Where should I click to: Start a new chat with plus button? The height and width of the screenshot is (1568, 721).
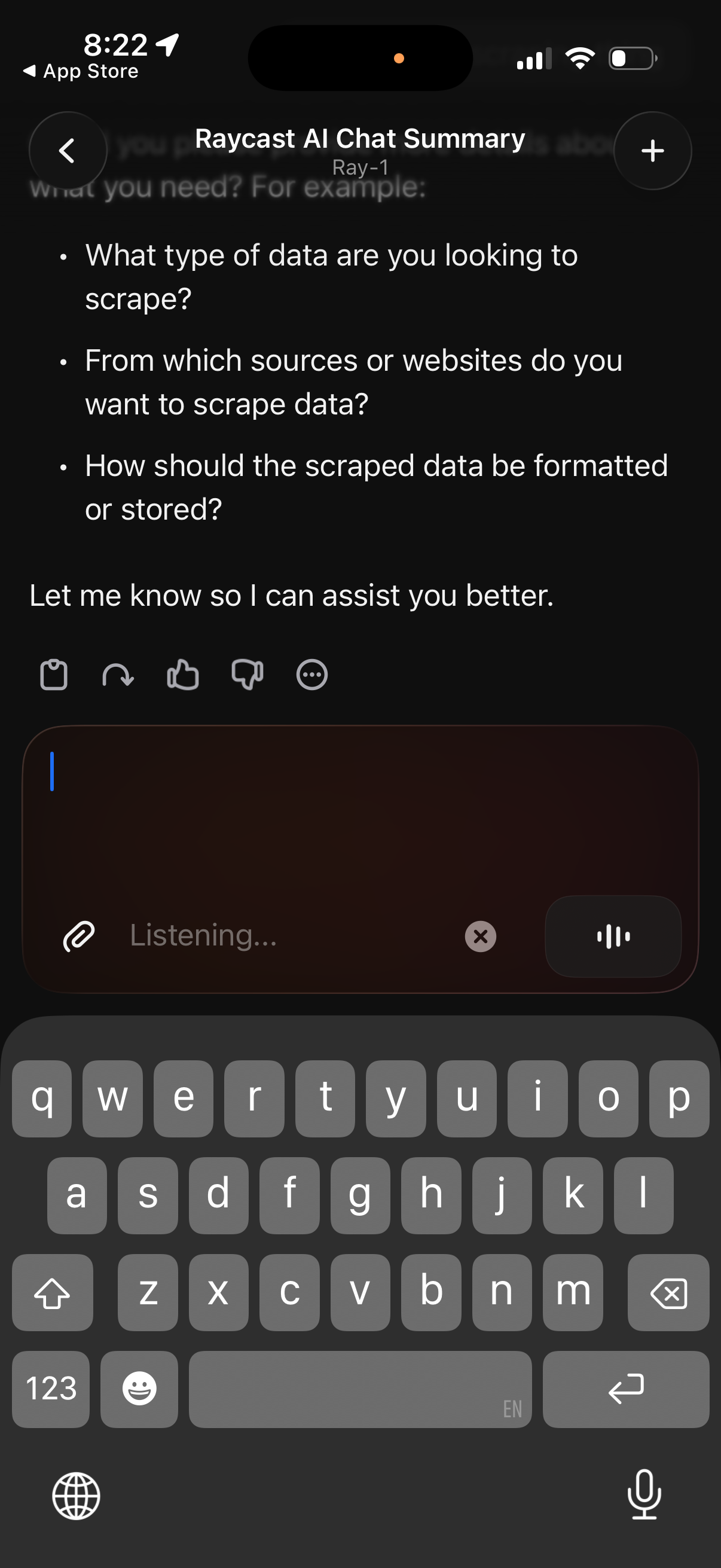coord(652,150)
